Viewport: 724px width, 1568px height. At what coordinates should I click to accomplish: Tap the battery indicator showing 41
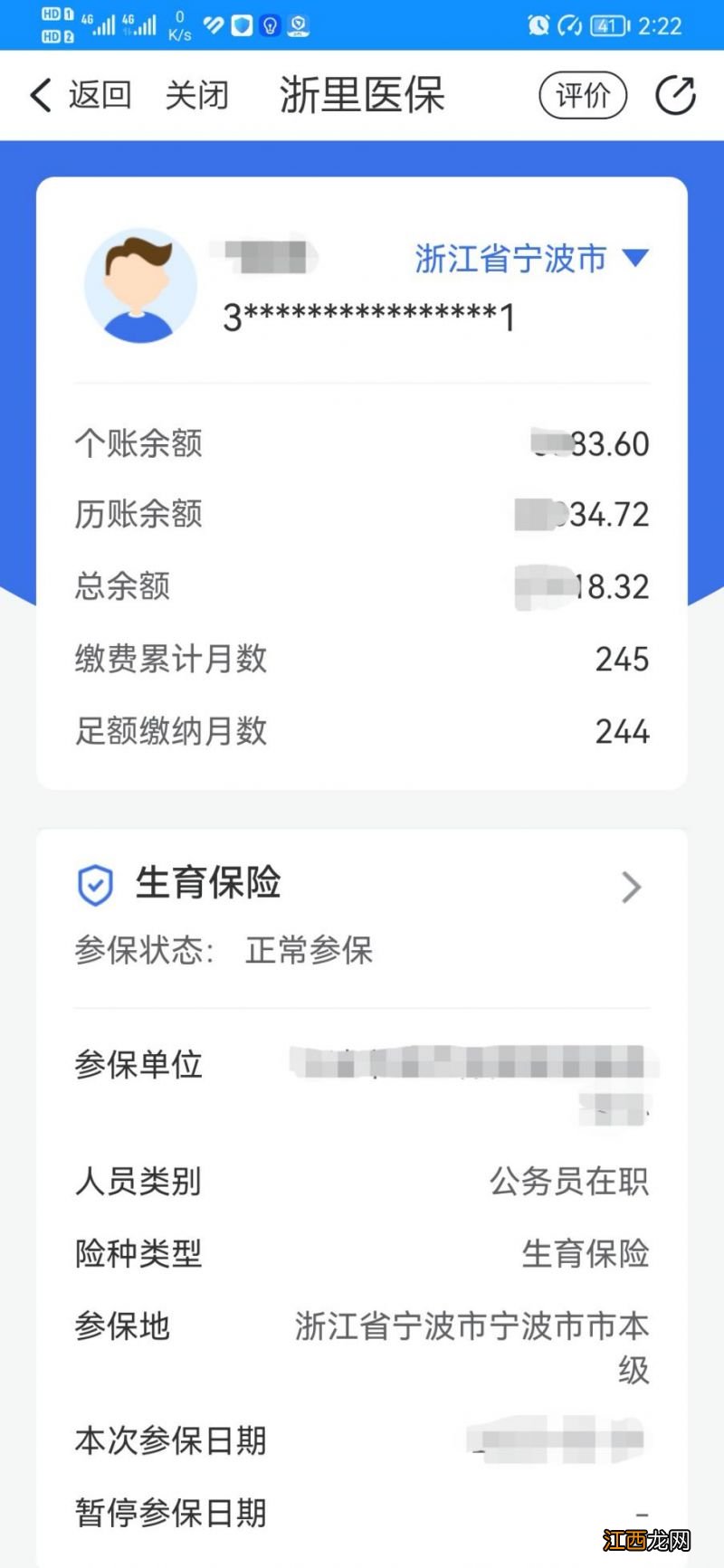(x=607, y=27)
